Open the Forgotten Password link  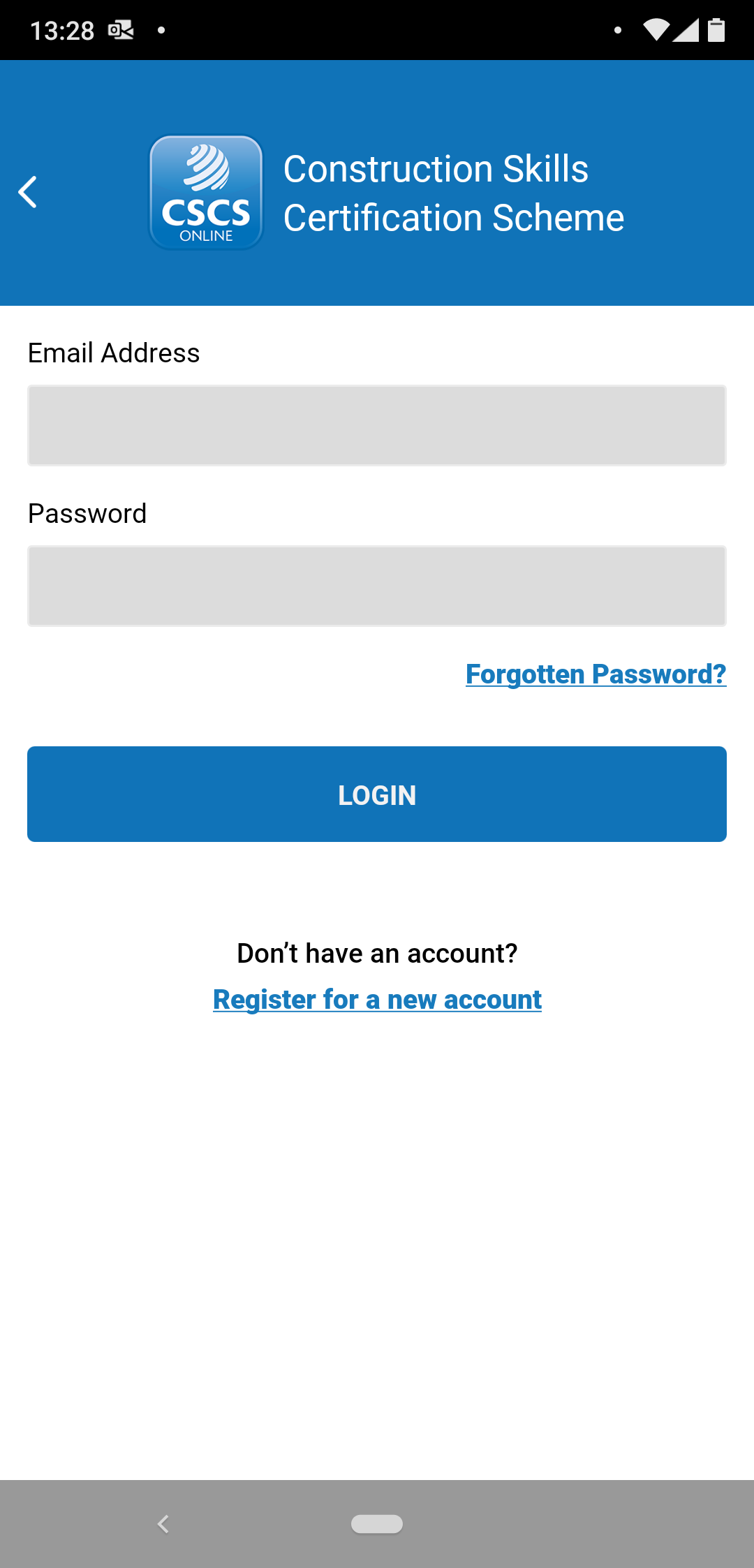click(x=596, y=674)
